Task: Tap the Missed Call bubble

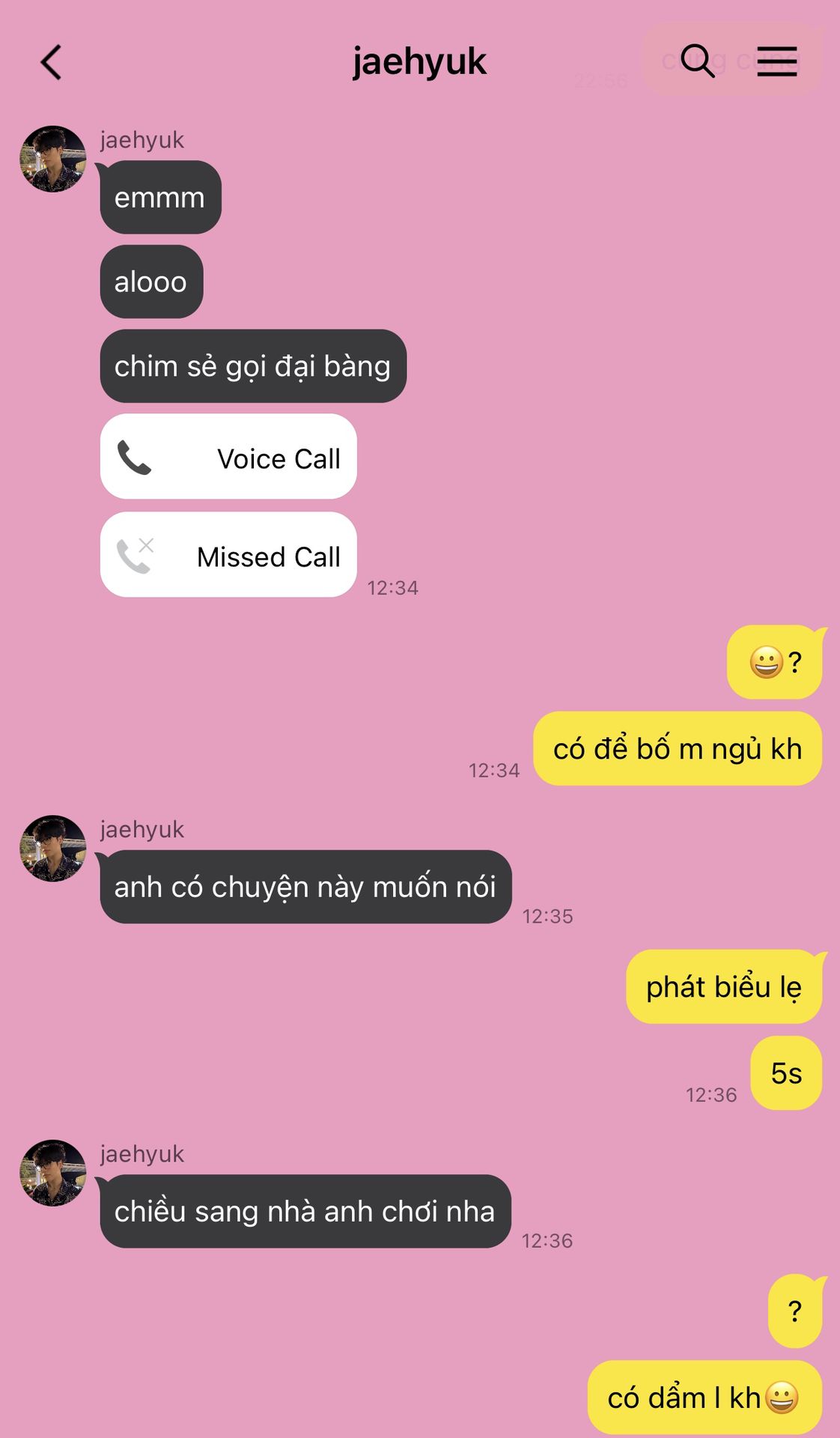Action: pyautogui.click(x=228, y=555)
